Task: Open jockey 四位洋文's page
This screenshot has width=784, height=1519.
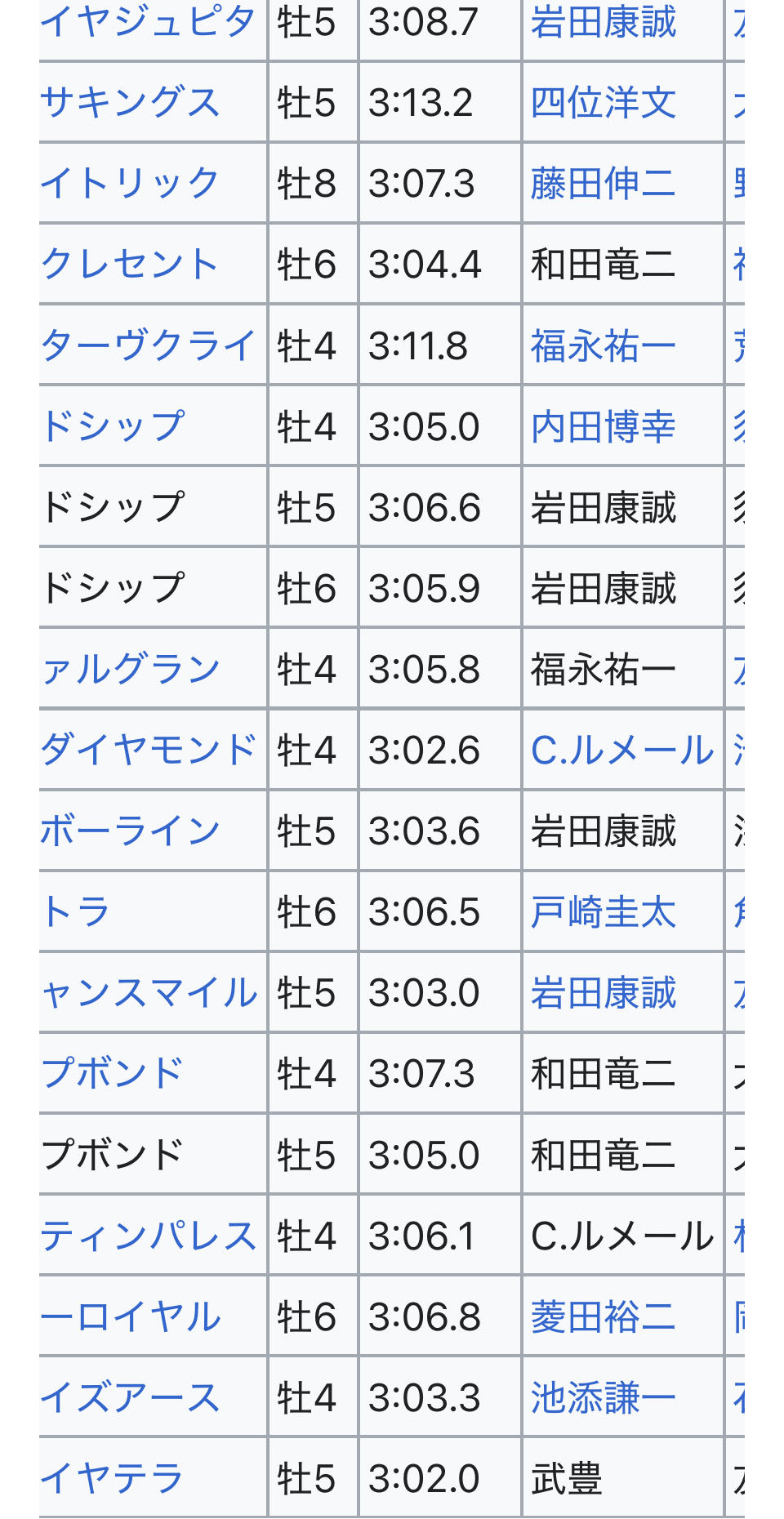Action: click(x=603, y=103)
